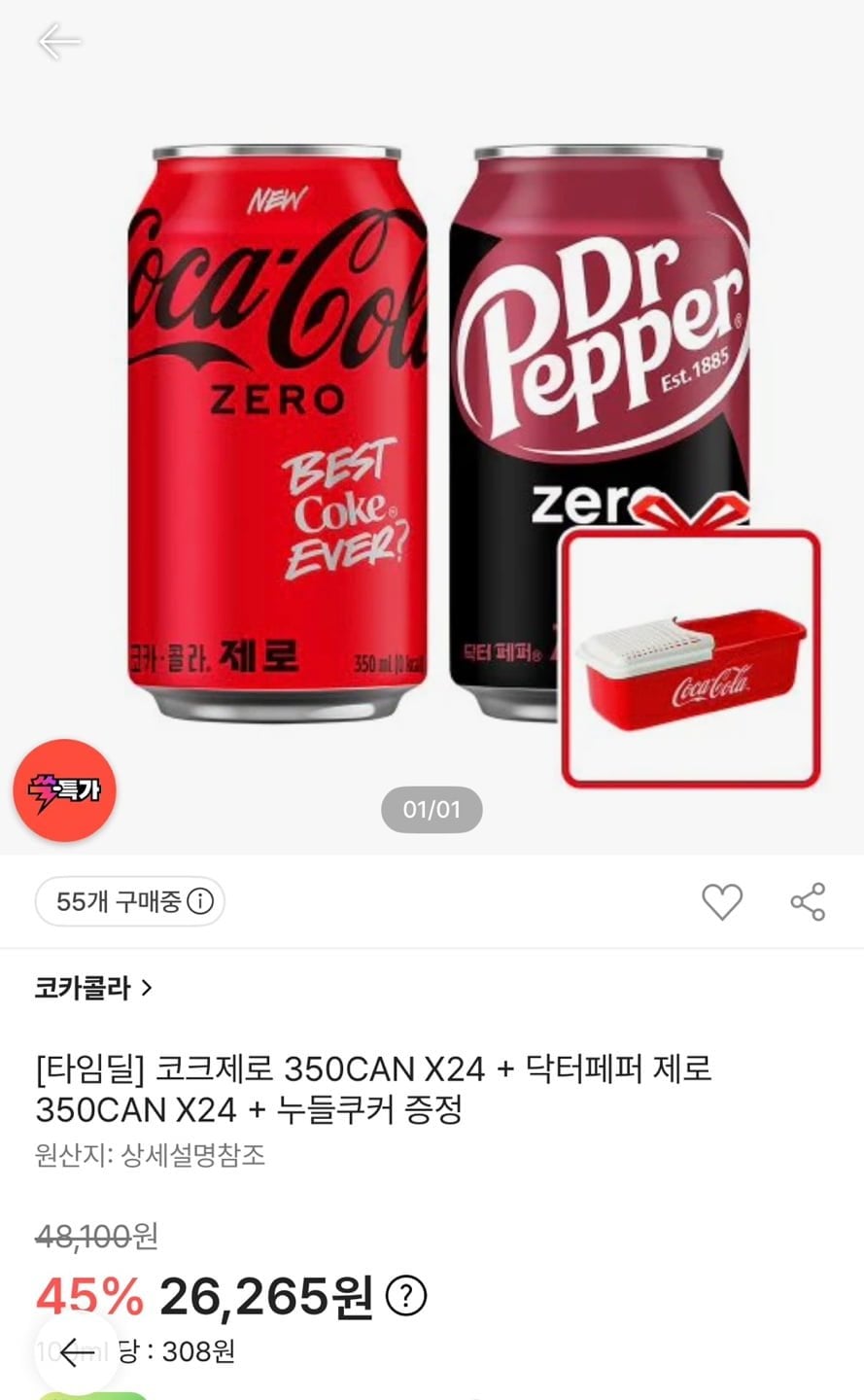
Task: Share this Coke Zero deal
Action: pos(808,901)
